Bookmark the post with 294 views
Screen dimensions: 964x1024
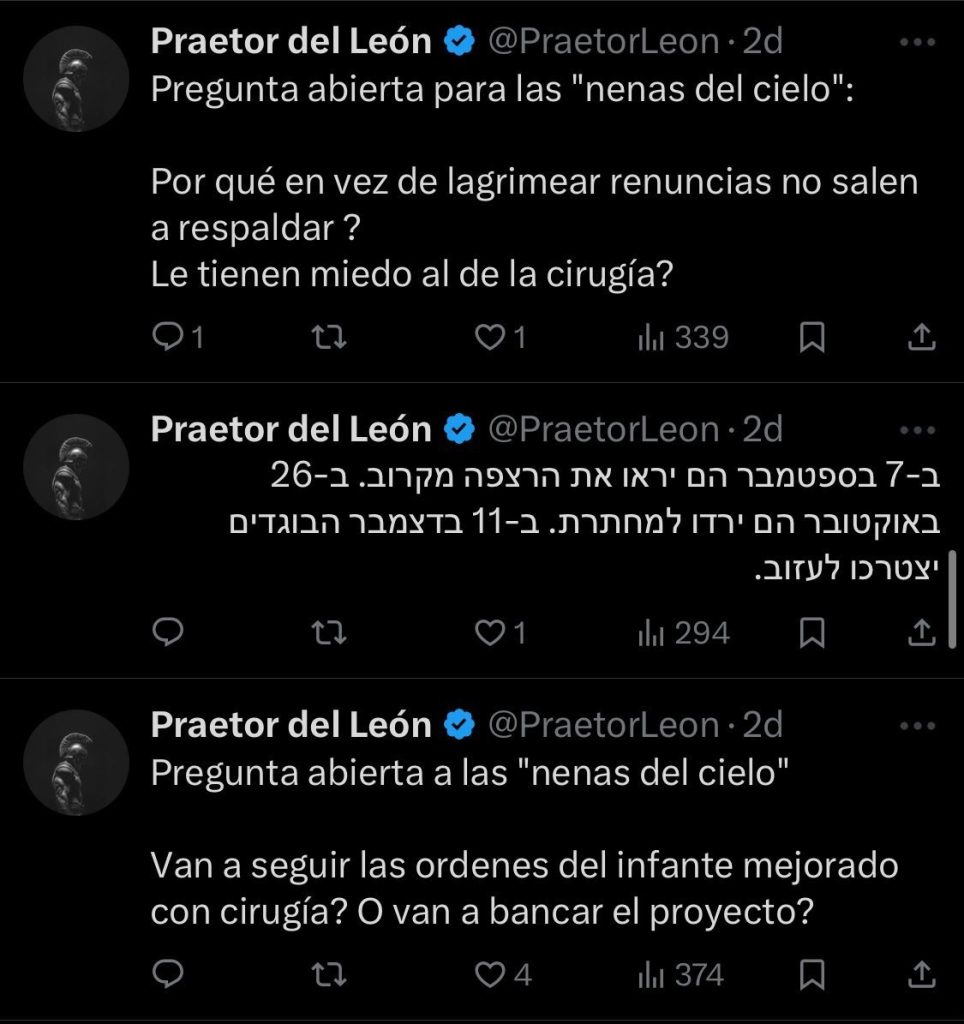[x=814, y=633]
